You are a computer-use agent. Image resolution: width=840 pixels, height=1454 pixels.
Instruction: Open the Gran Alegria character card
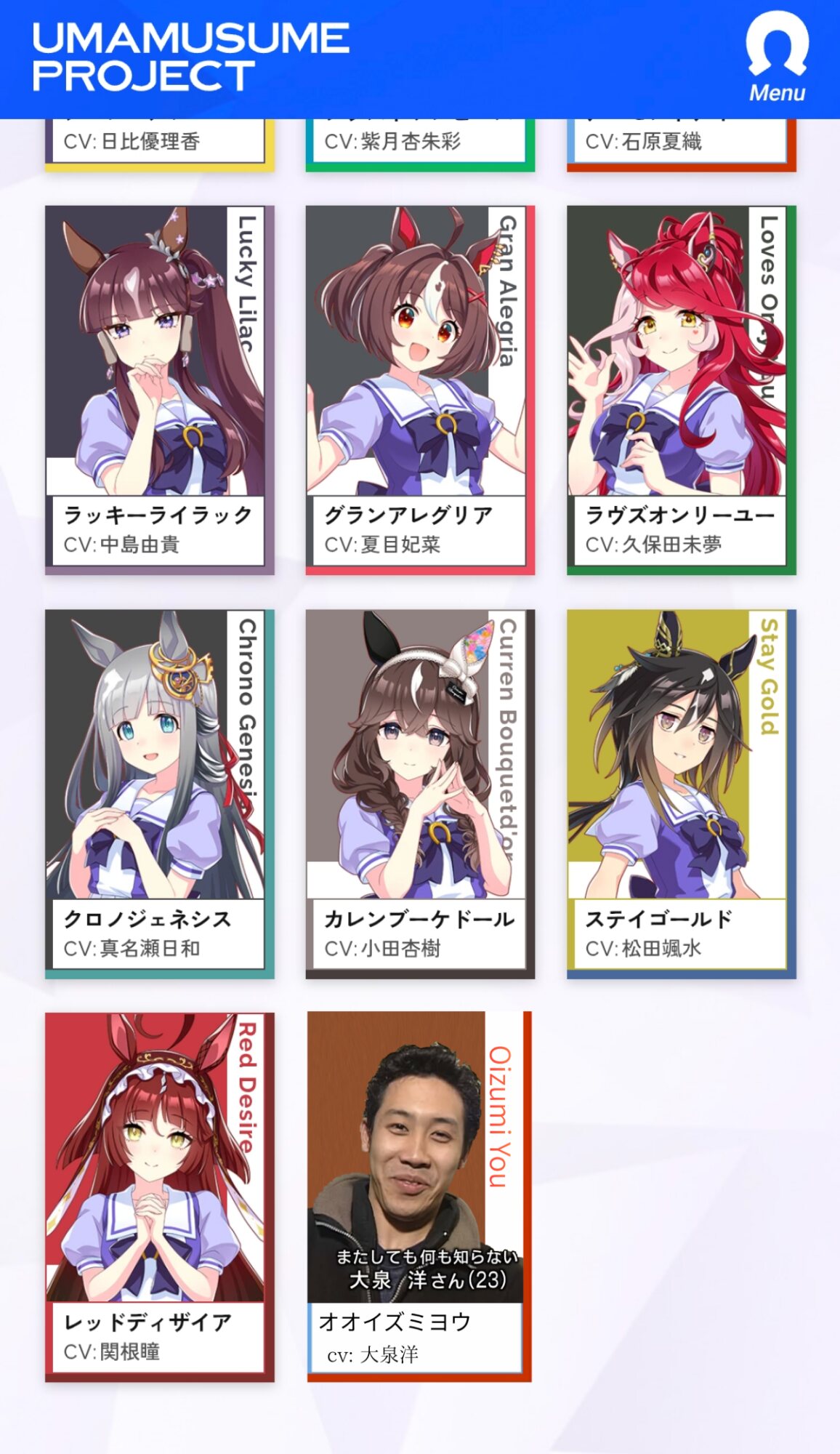point(420,390)
